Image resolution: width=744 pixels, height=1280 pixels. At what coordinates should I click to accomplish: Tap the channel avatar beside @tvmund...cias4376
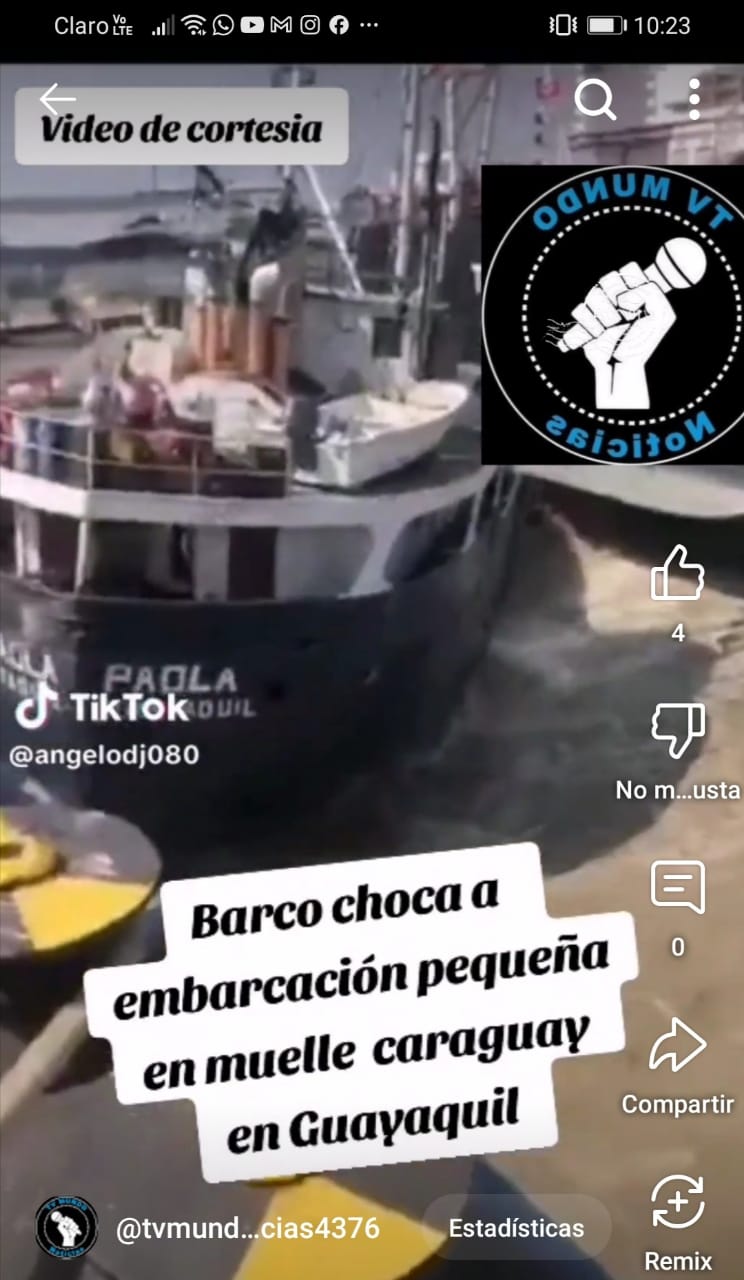pyautogui.click(x=66, y=1227)
